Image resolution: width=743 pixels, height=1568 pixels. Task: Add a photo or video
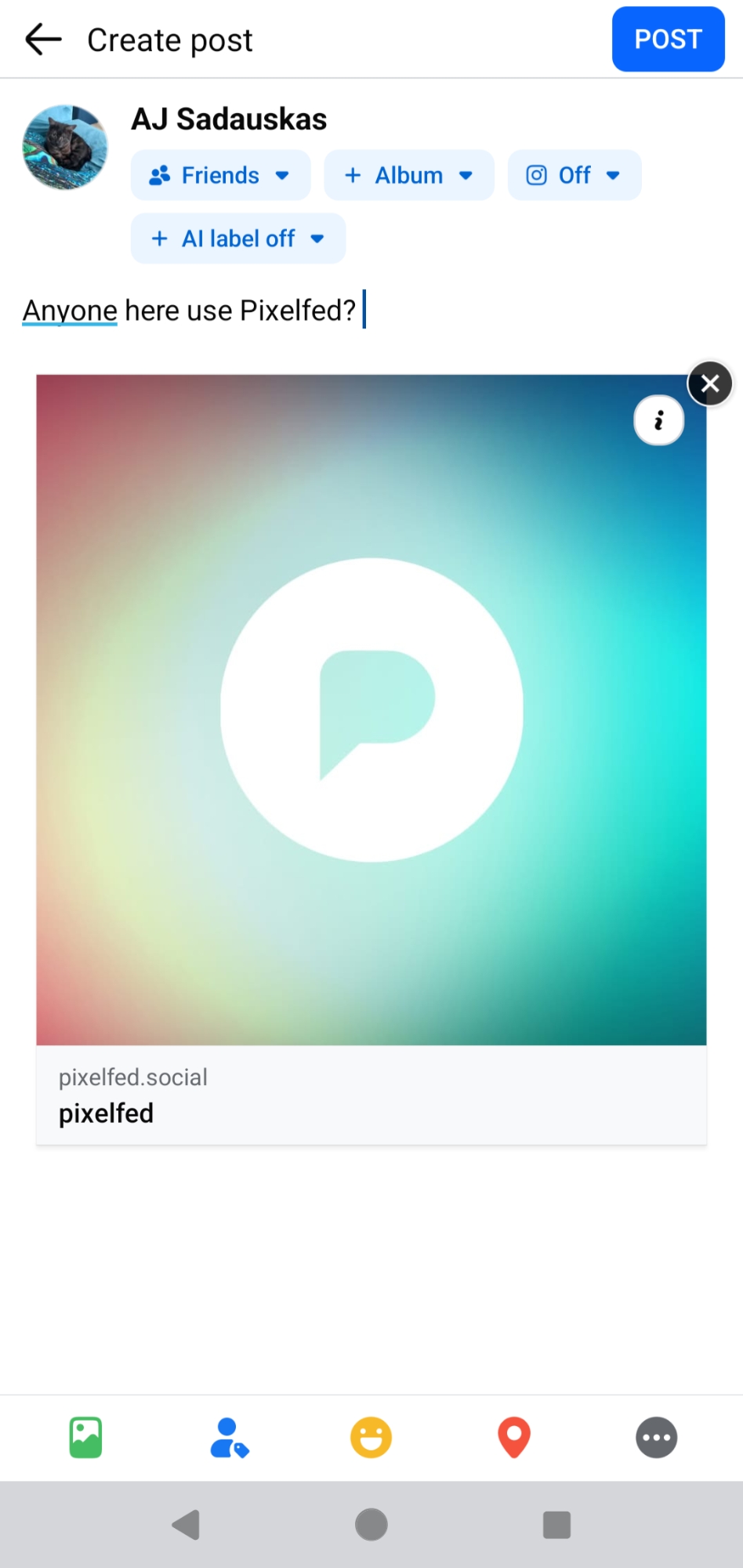[85, 1437]
